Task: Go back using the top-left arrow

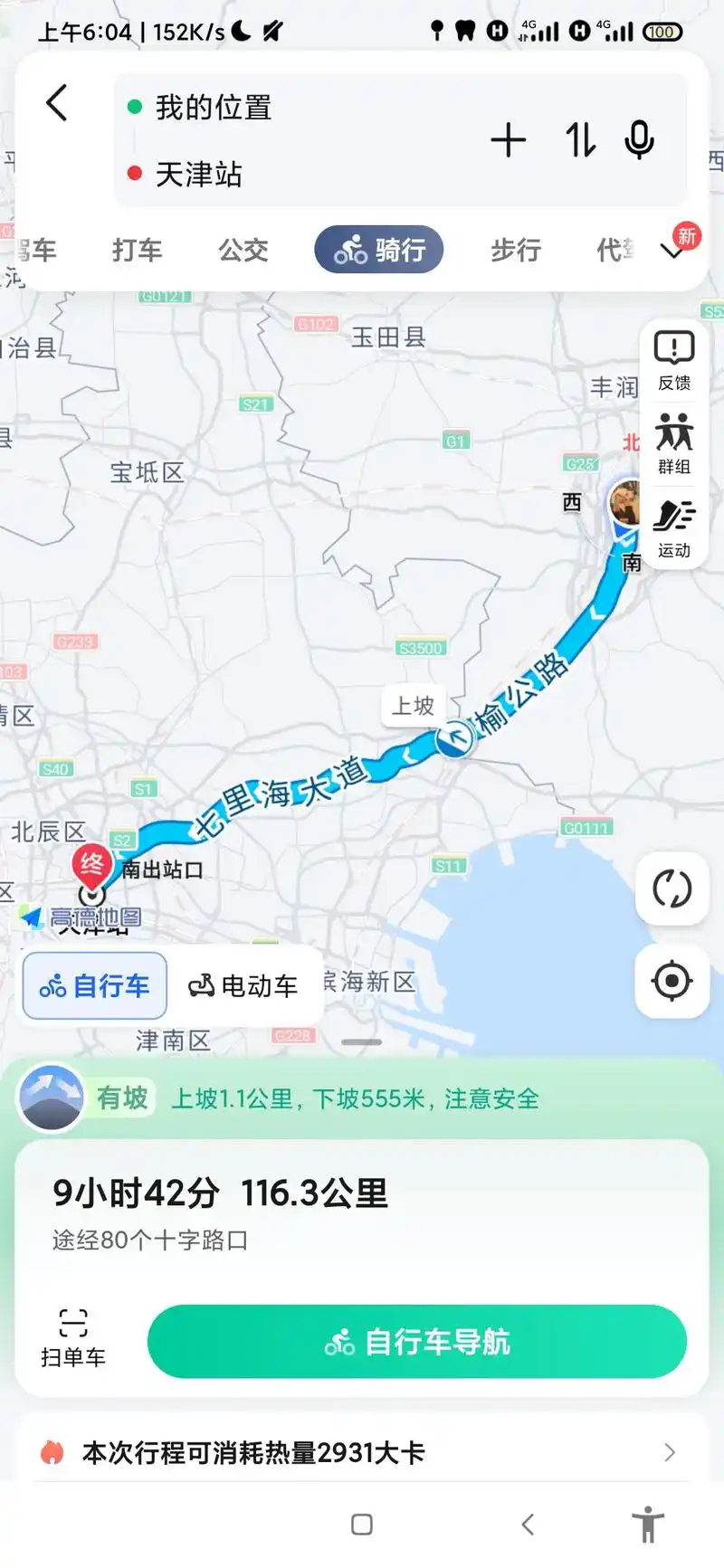Action: click(57, 103)
